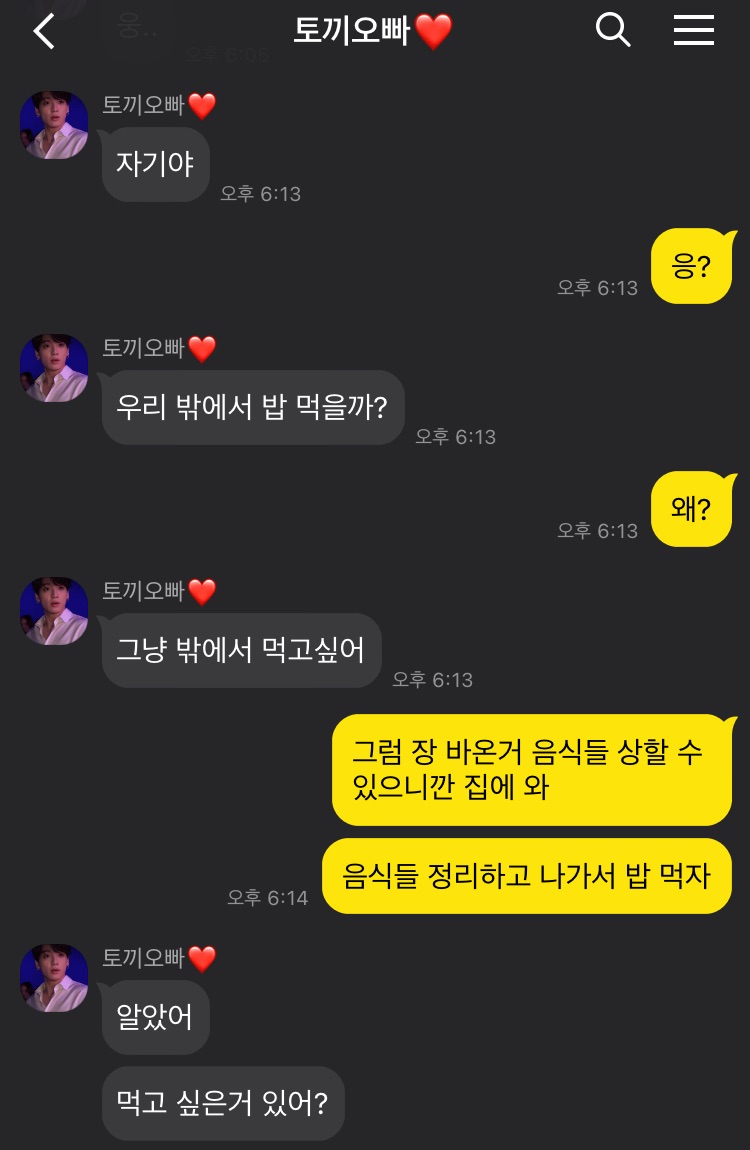
Task: Open profile picture beside the 알았어 message
Action: (x=54, y=978)
